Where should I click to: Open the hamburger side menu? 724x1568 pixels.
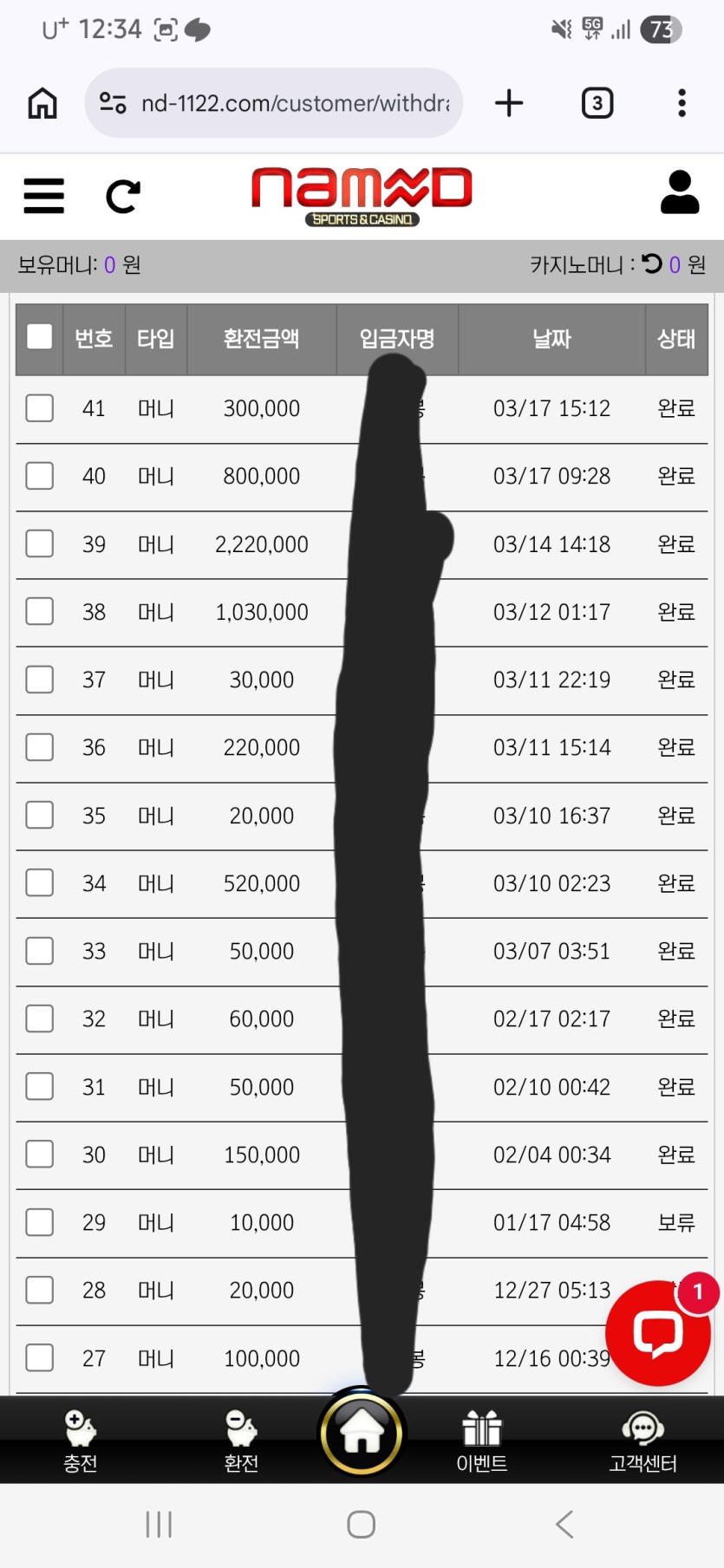pyautogui.click(x=43, y=196)
